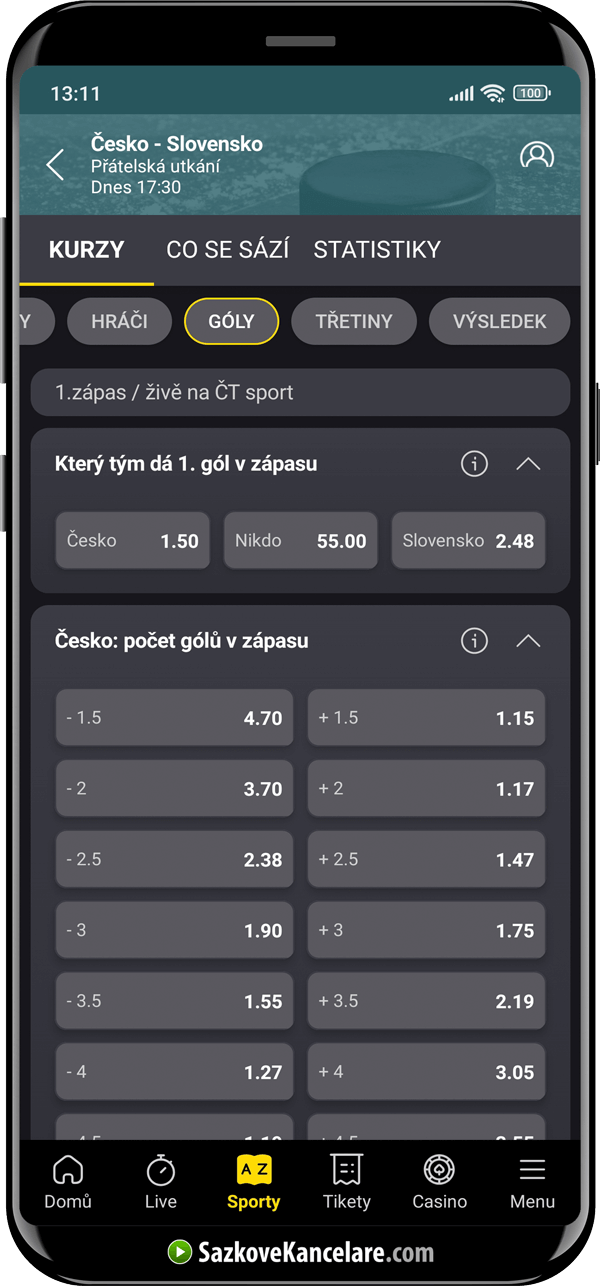Viewport: 600px width, 1286px height.
Task: Switch to the STATISTIKY tab
Action: coord(377,250)
